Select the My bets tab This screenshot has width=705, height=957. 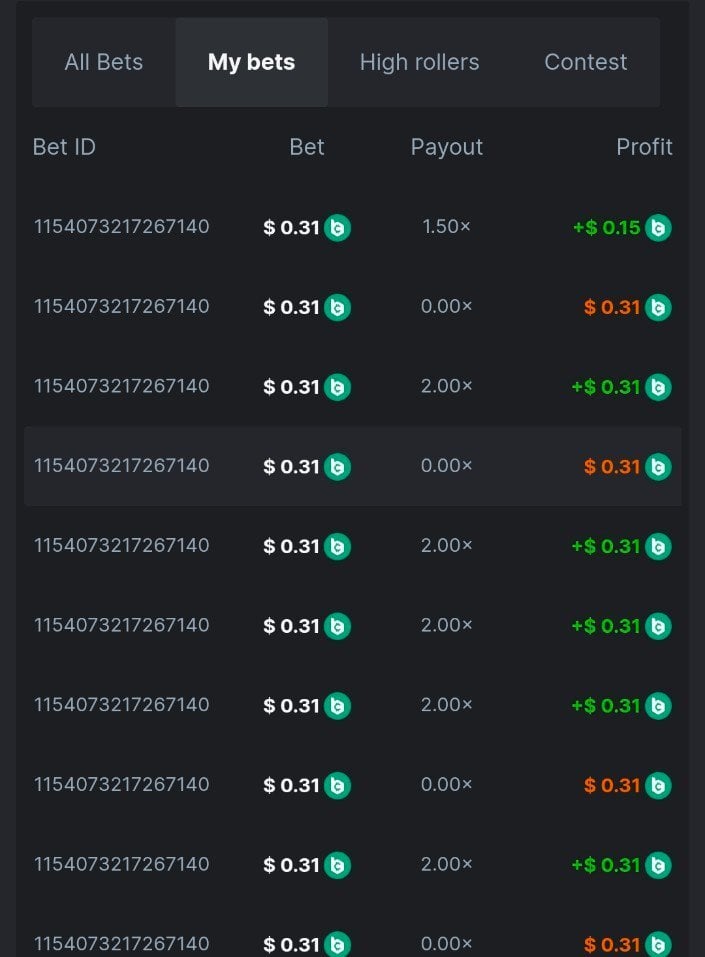251,62
